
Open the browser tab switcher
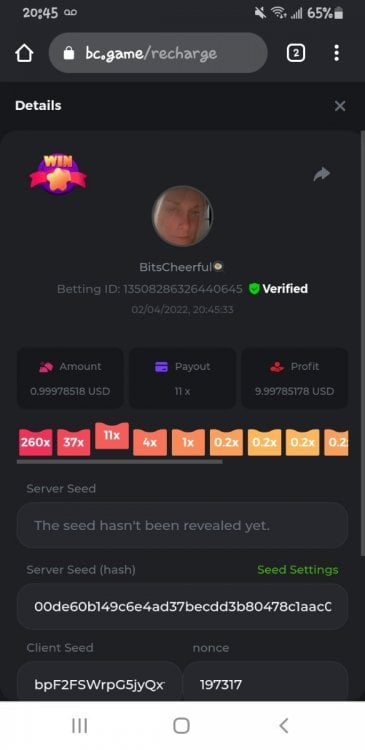tap(296, 53)
